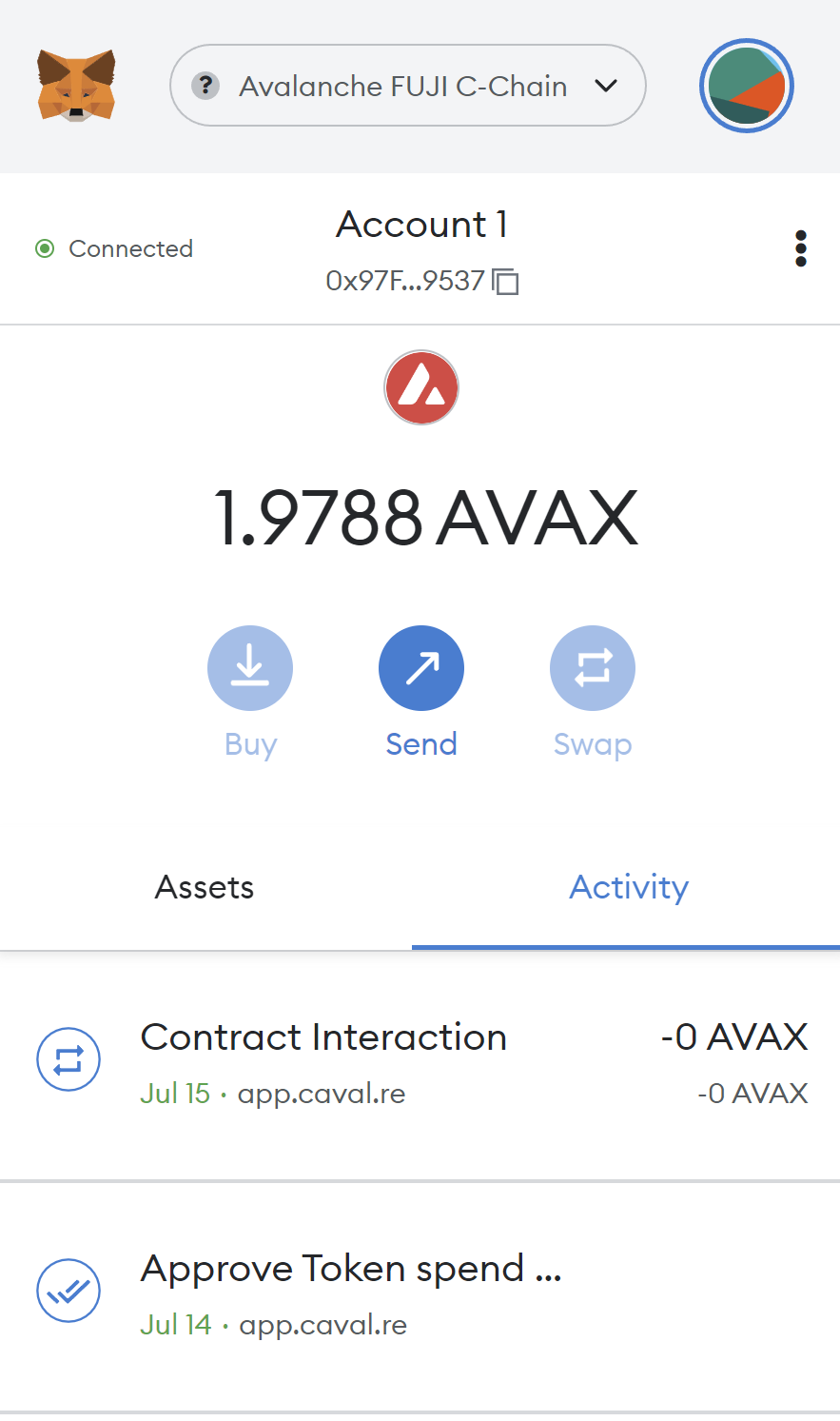The width and height of the screenshot is (840, 1421).
Task: Open the account avatar menu
Action: pos(747,86)
